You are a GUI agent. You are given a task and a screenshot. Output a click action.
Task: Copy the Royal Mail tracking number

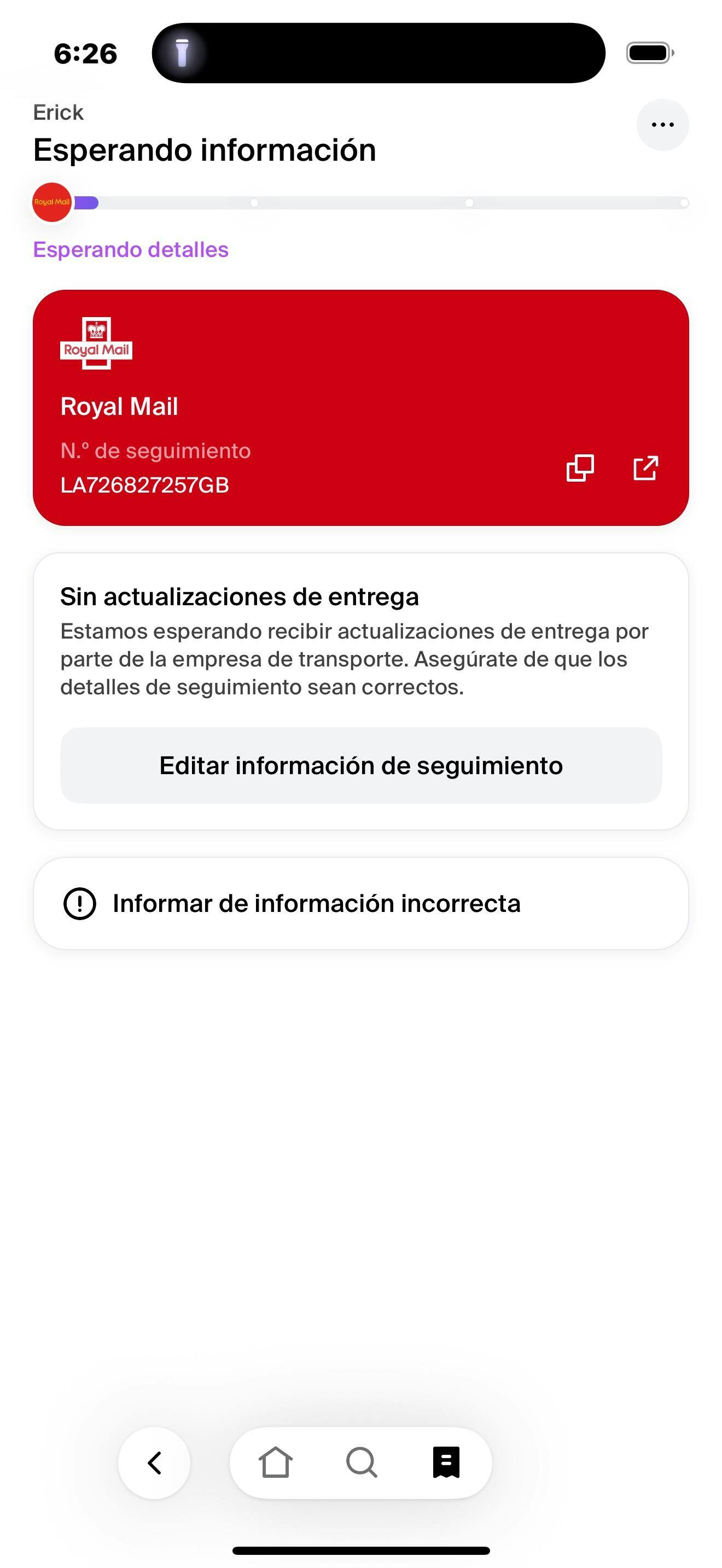pyautogui.click(x=580, y=467)
